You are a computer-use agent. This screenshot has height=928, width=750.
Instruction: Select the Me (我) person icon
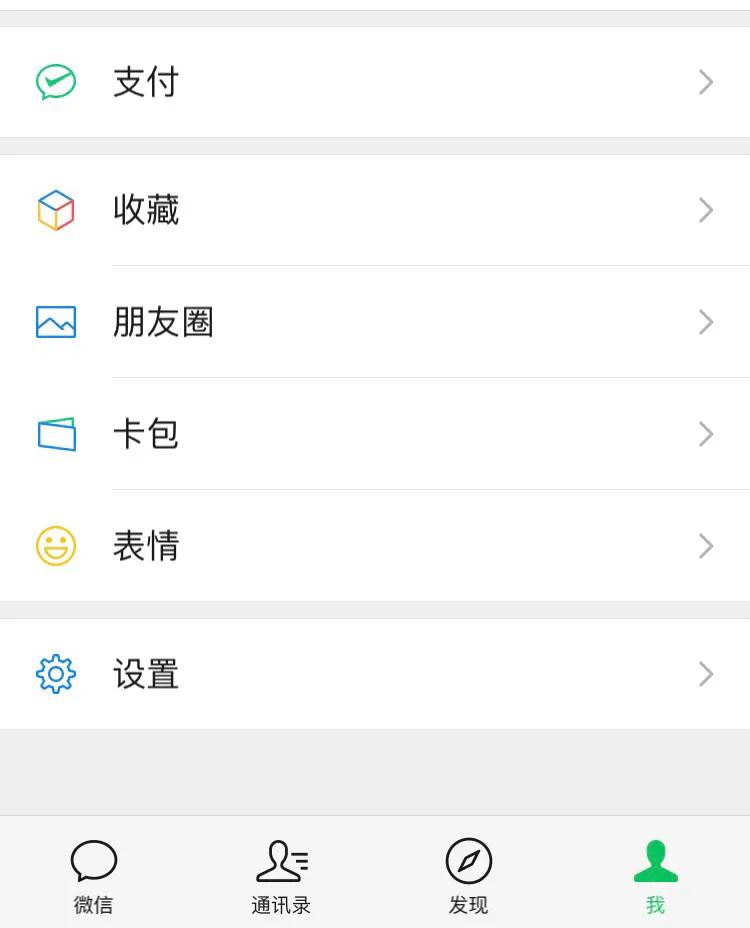tap(655, 860)
